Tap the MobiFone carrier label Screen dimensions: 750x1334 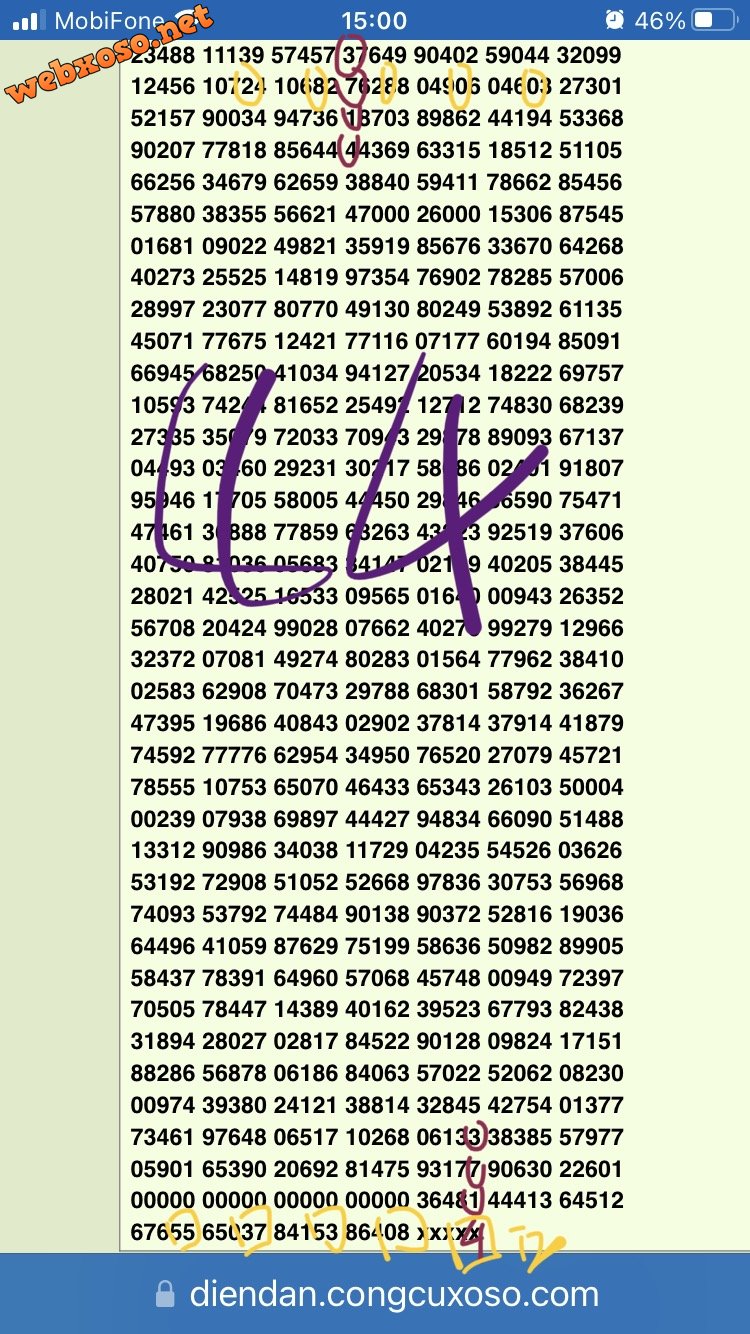(110, 17)
